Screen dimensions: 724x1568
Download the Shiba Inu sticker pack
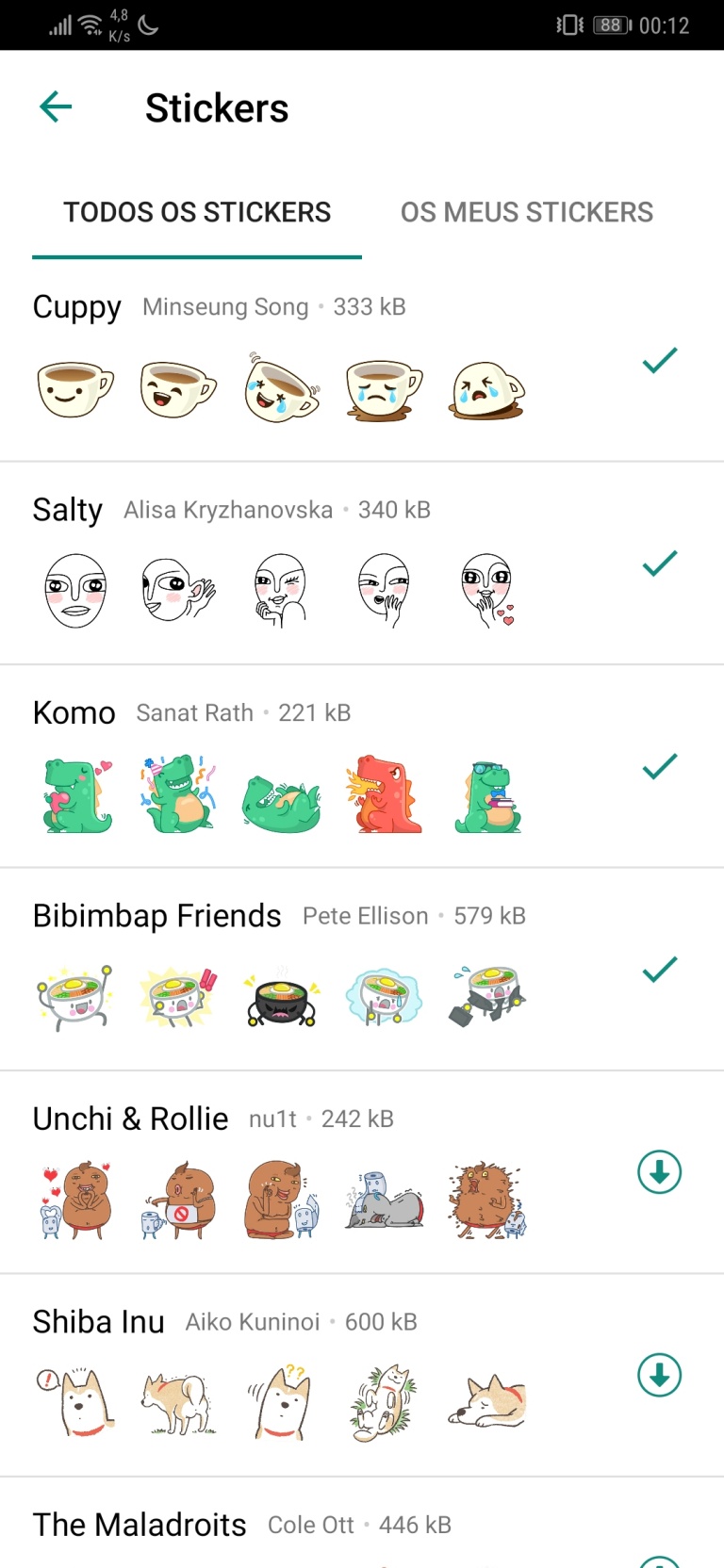[659, 1375]
